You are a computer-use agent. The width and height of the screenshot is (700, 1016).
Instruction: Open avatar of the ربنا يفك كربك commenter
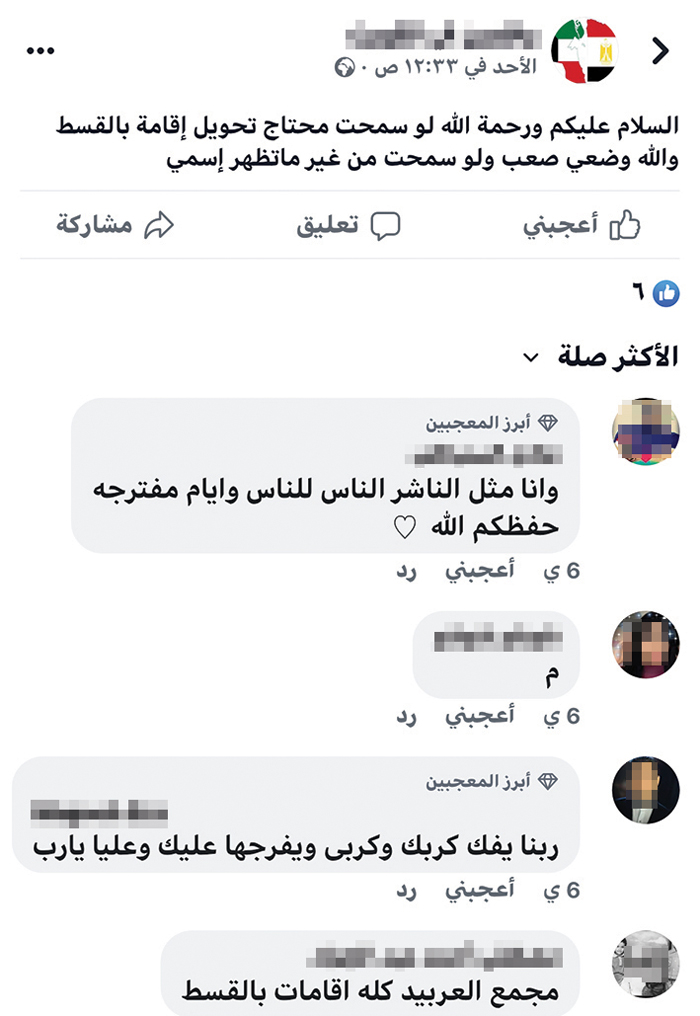pyautogui.click(x=645, y=789)
